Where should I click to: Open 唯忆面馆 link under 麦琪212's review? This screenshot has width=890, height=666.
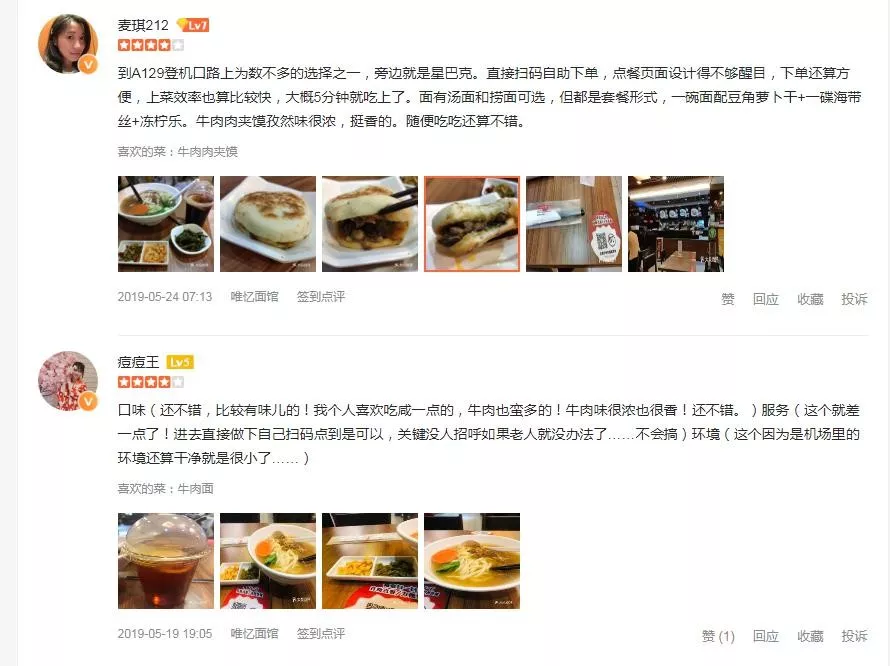(254, 297)
